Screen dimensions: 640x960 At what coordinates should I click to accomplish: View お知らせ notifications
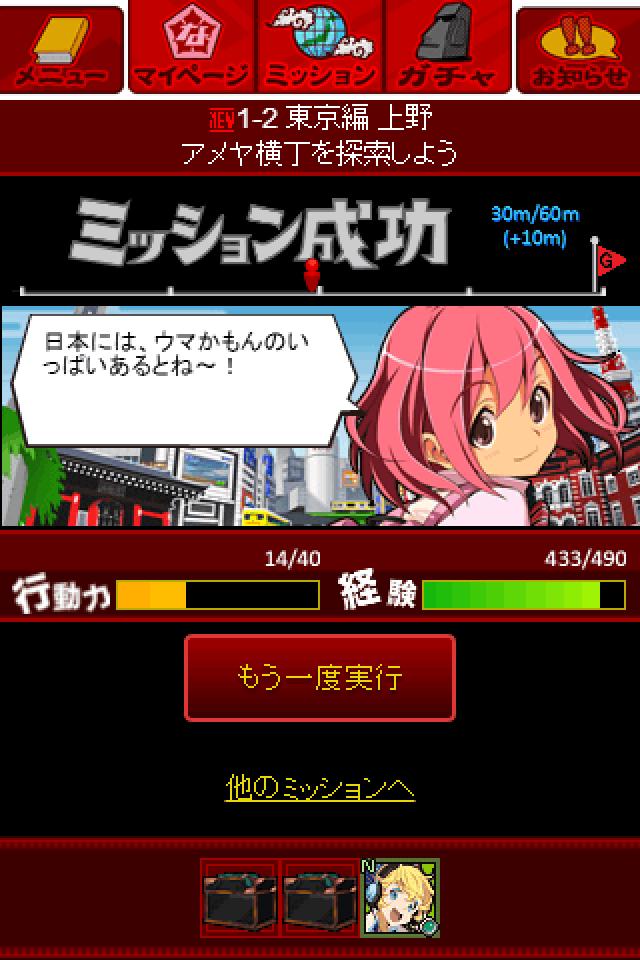[x=579, y=48]
